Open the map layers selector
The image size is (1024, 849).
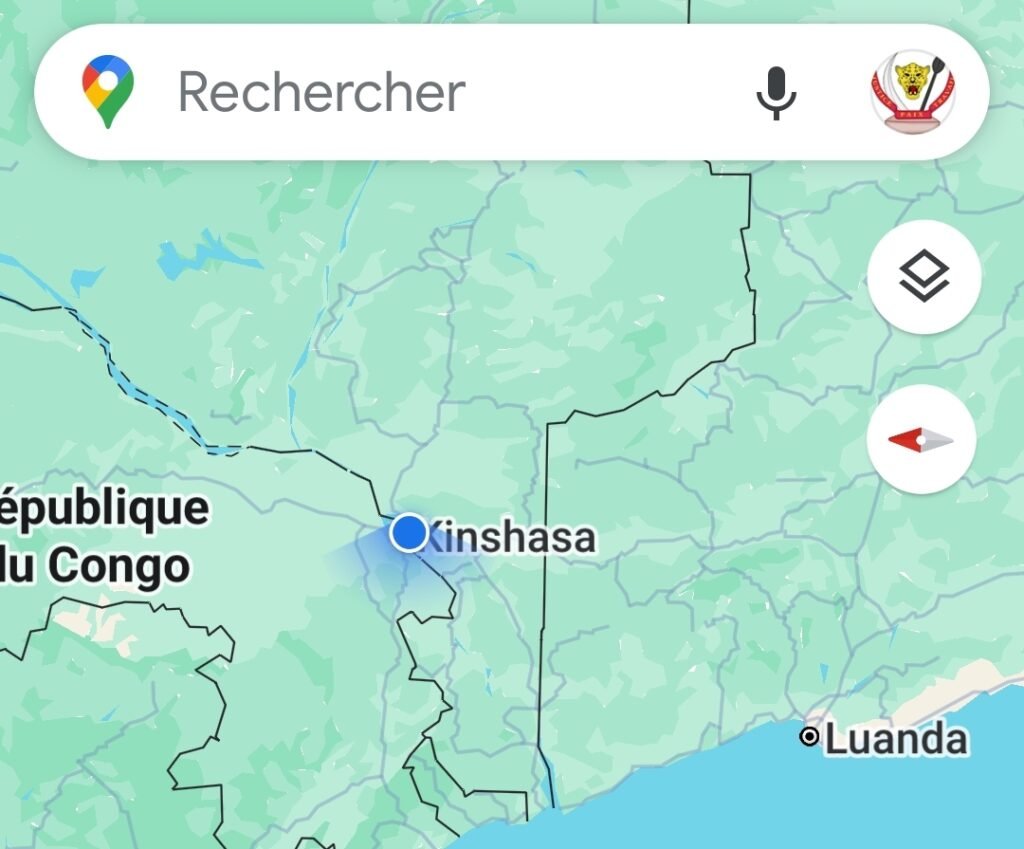pyautogui.click(x=923, y=277)
